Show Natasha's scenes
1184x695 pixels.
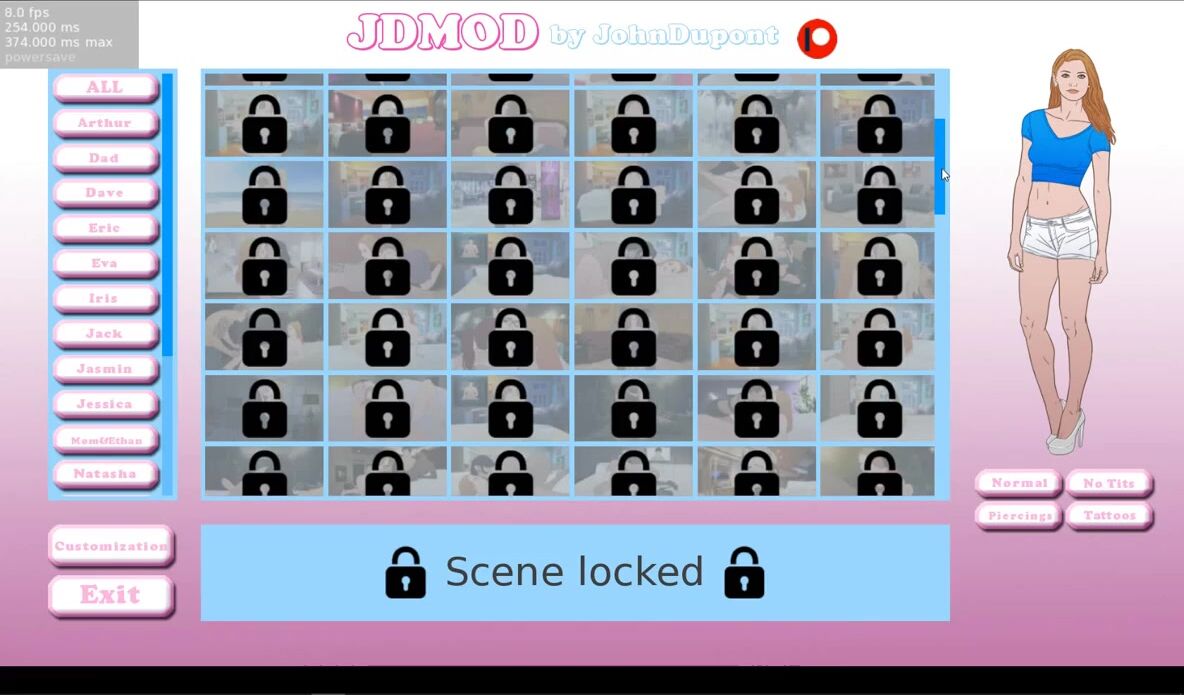(105, 473)
